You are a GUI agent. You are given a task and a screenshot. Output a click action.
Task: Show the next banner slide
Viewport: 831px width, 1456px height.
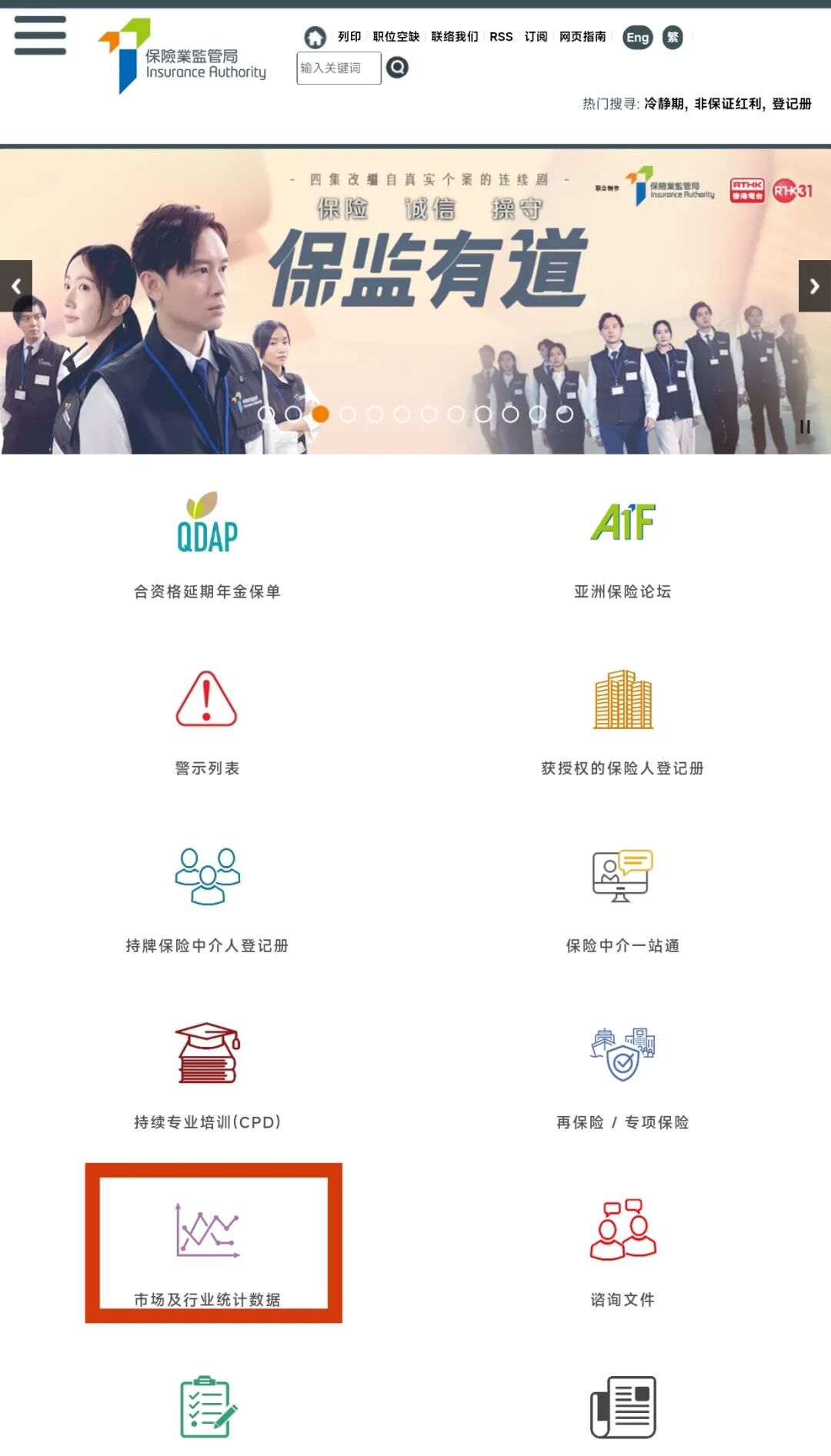(814, 286)
